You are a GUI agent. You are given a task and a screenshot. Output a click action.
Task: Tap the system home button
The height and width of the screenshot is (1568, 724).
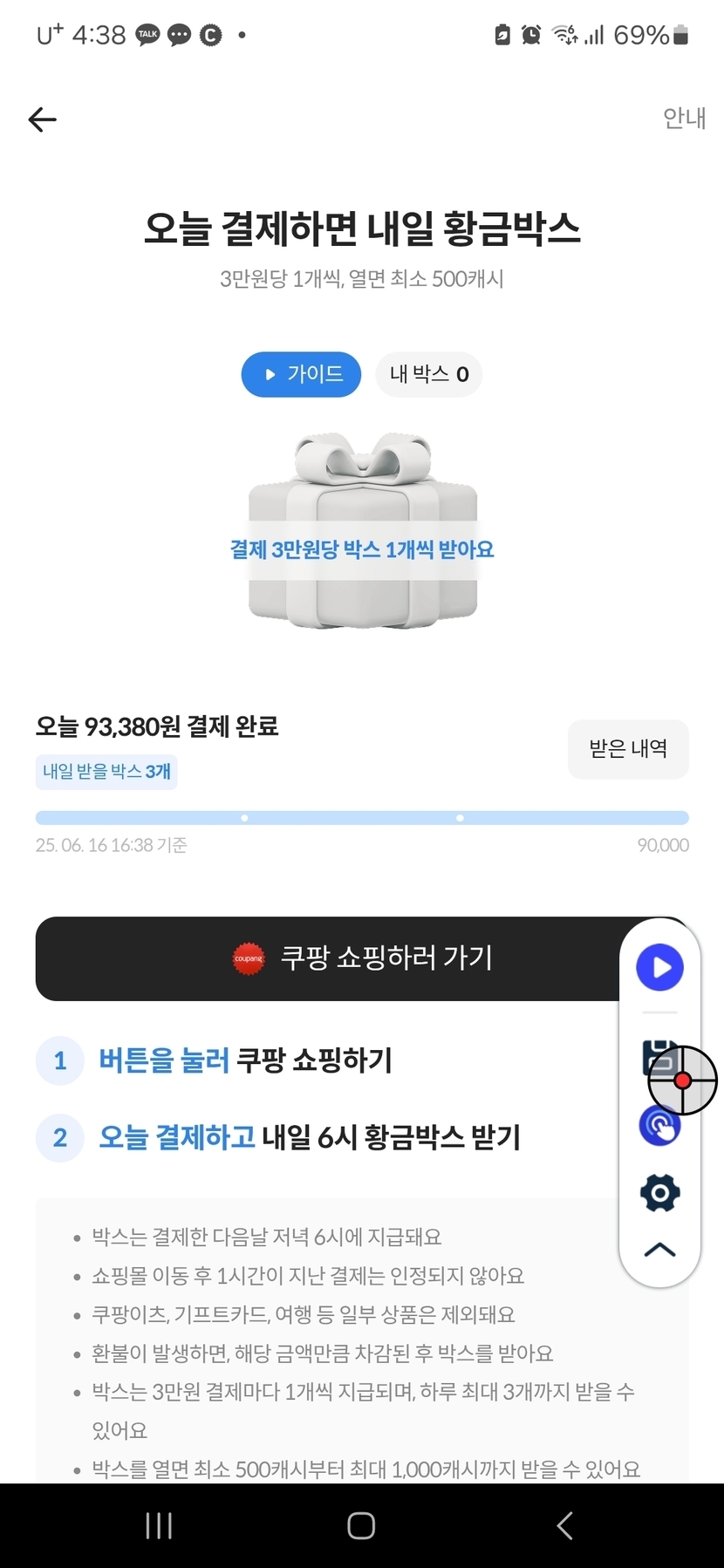tap(361, 1525)
